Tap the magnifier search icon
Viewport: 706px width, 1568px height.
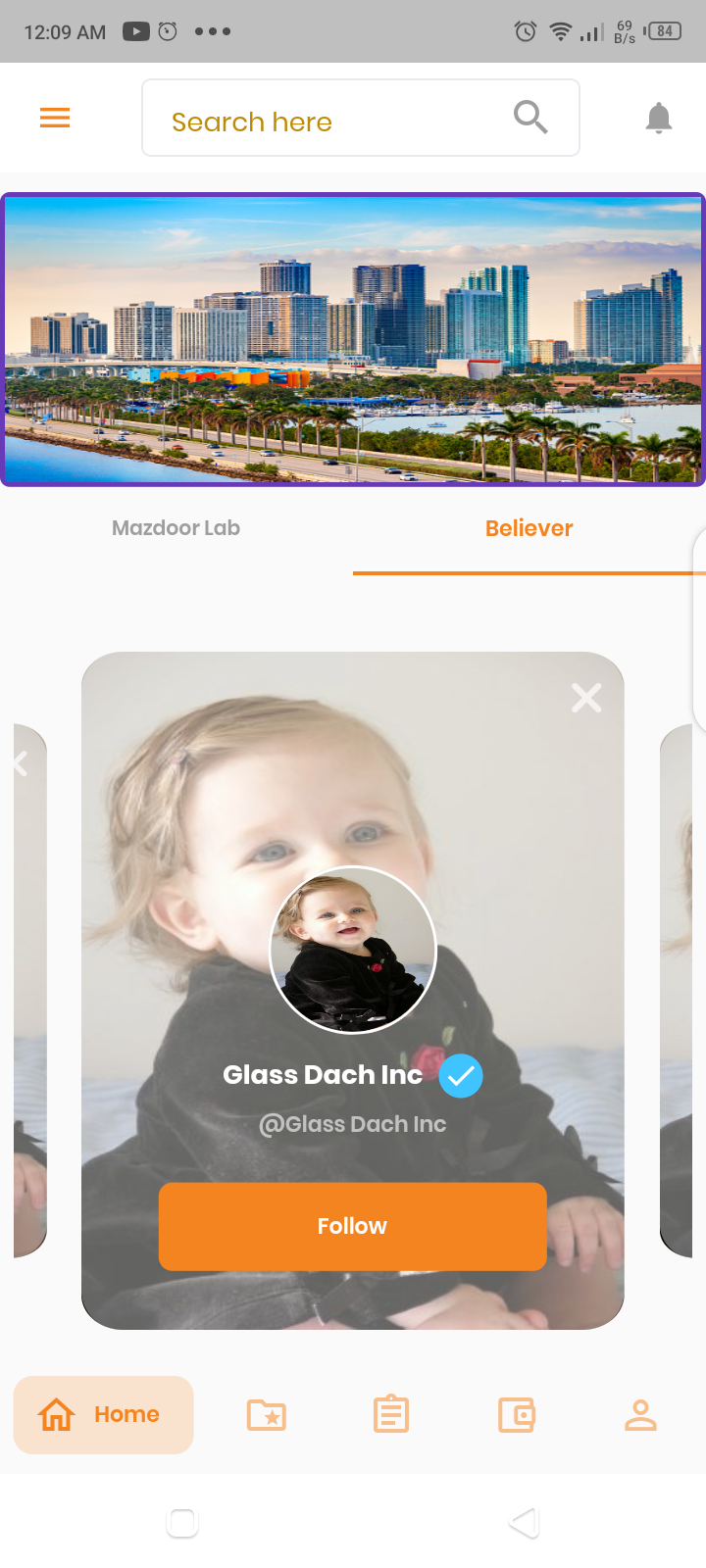(530, 118)
